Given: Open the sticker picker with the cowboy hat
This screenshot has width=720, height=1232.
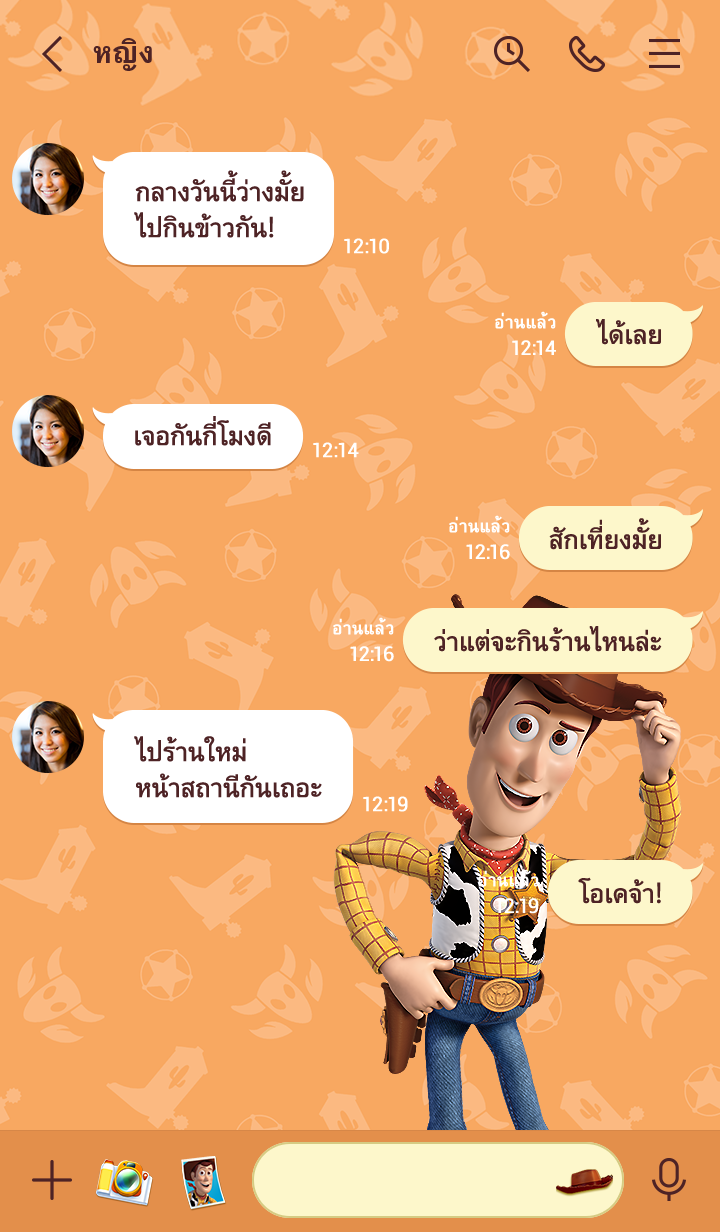Looking at the screenshot, I should click(x=584, y=1181).
